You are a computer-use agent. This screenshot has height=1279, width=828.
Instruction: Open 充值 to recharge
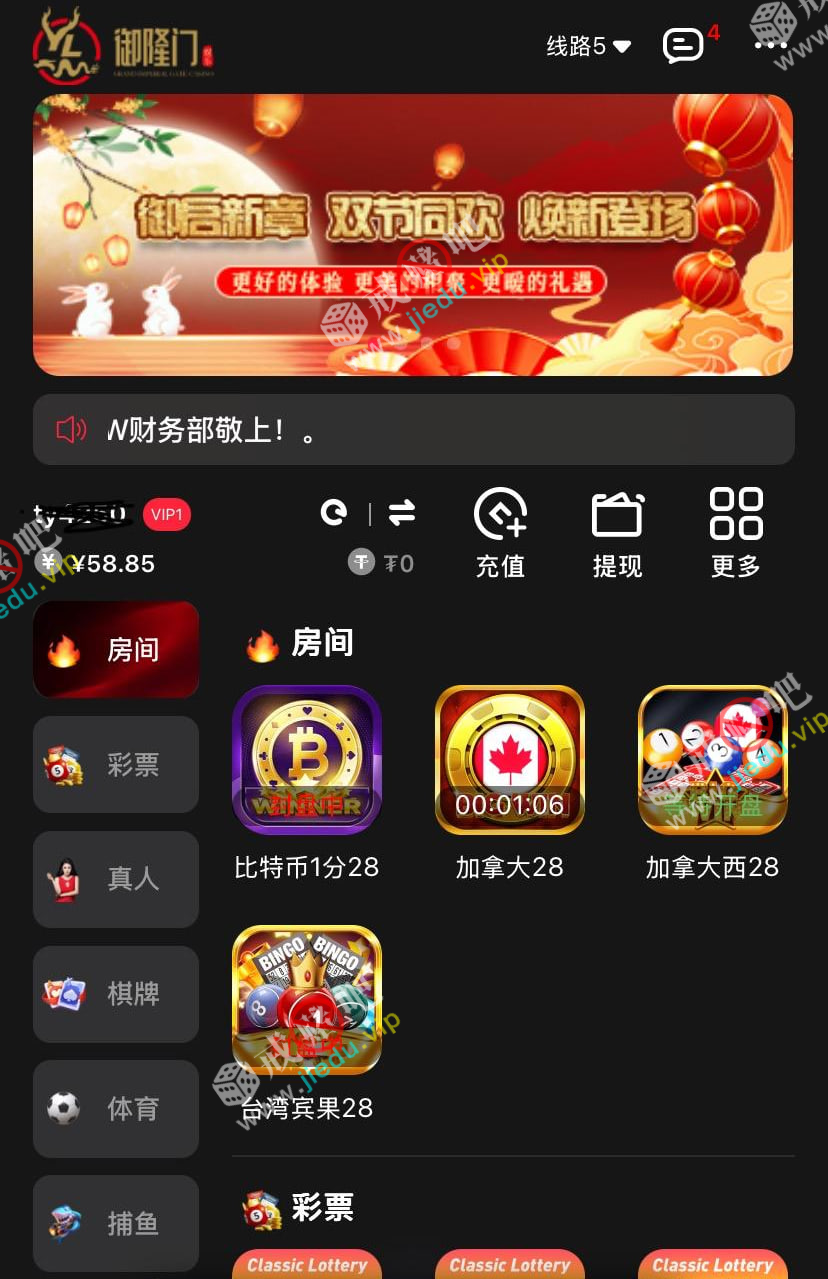coord(500,533)
